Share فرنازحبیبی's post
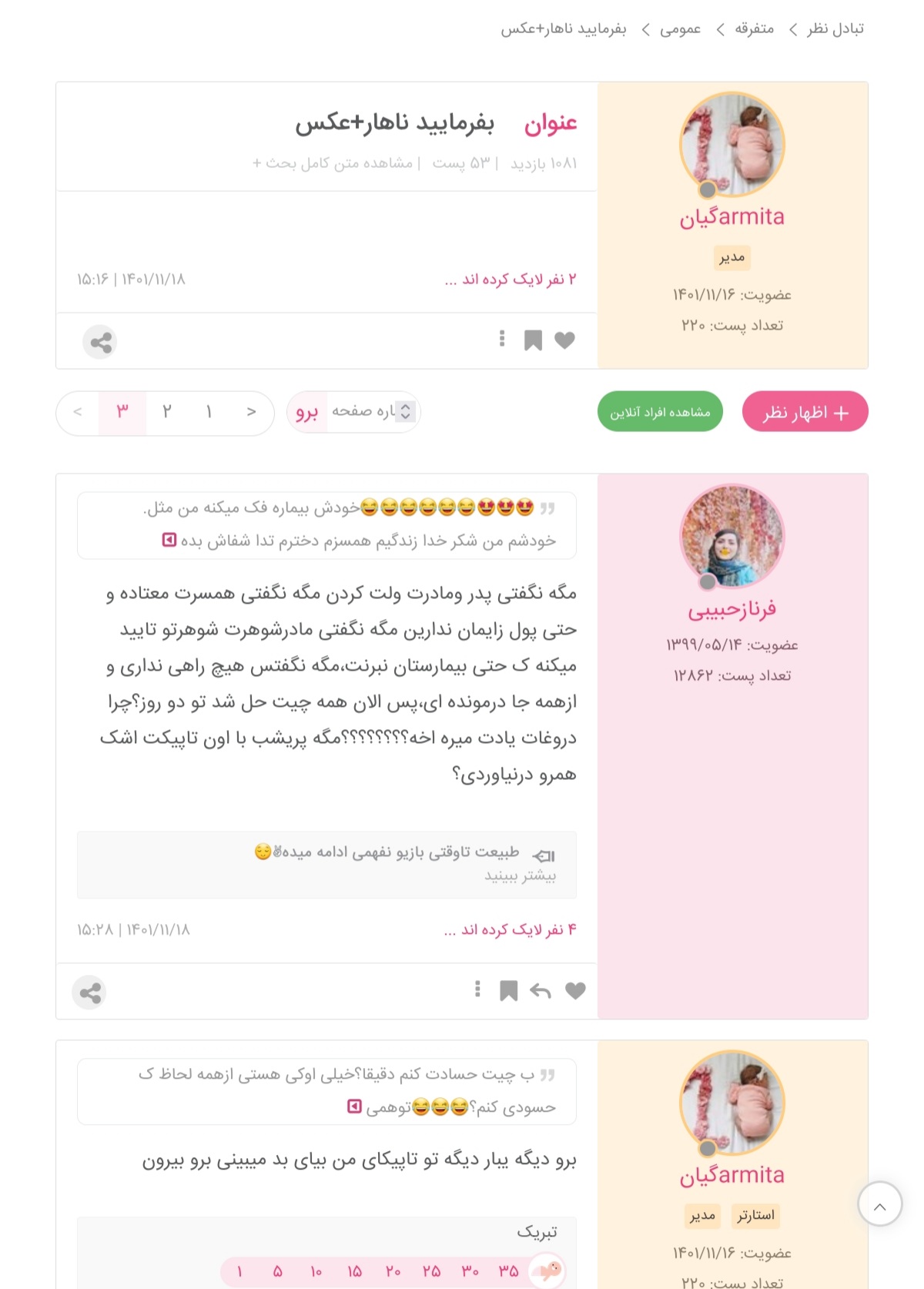Image resolution: width=924 pixels, height=1289 pixels. point(89,993)
